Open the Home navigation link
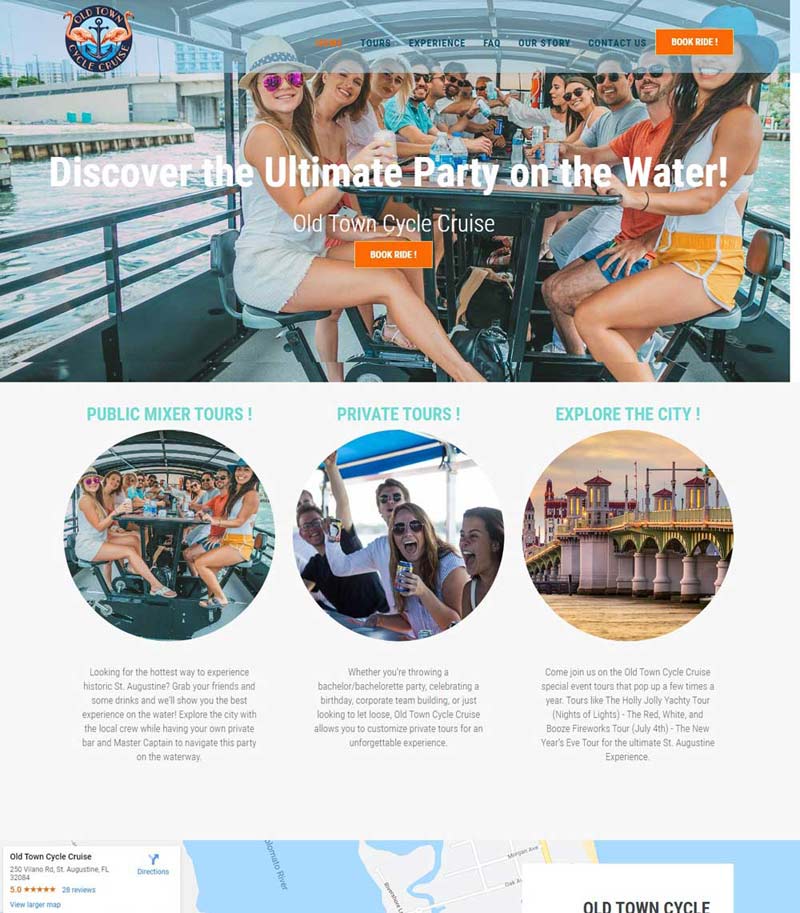This screenshot has width=800, height=913. click(329, 43)
